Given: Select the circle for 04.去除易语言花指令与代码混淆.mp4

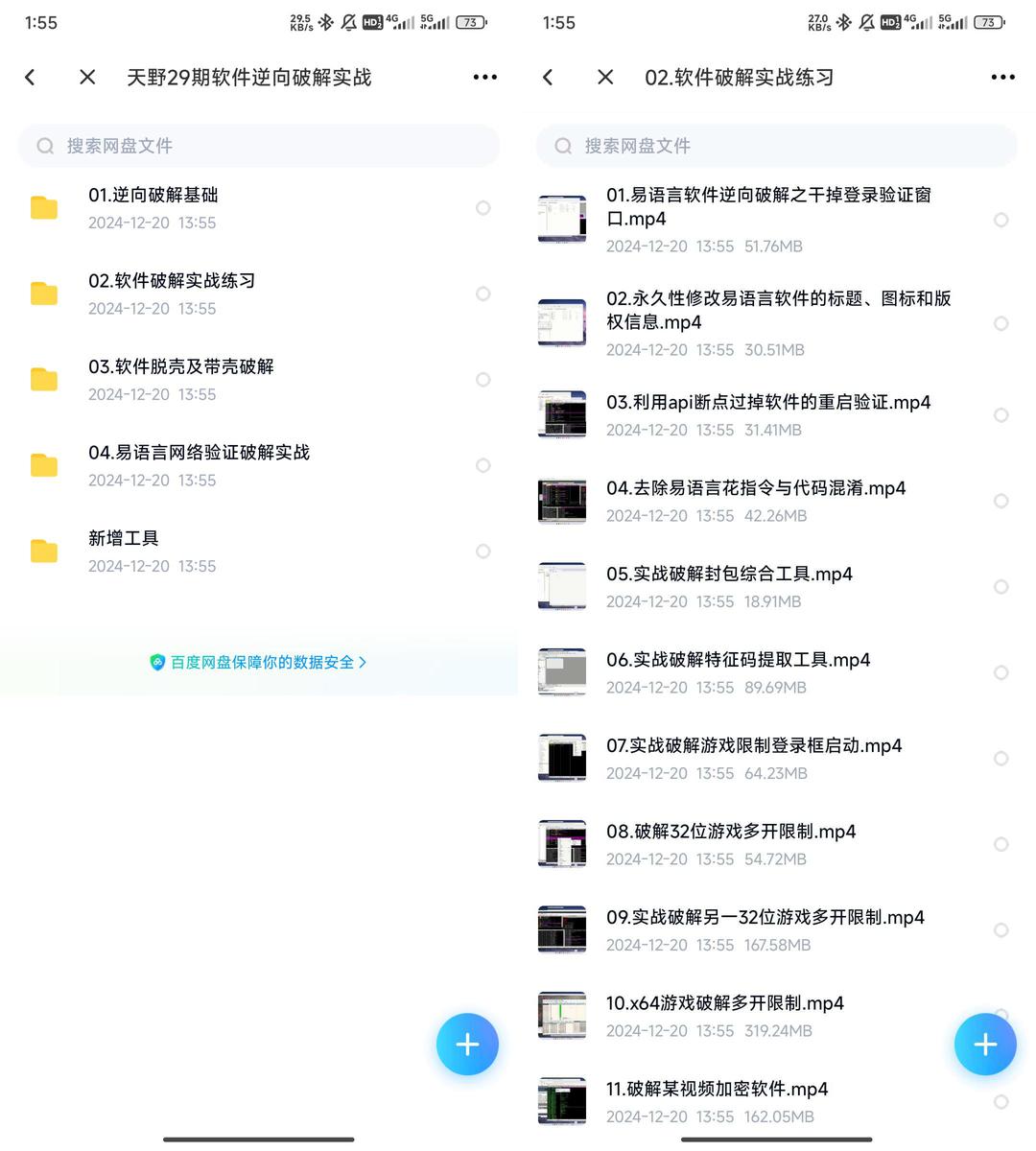Looking at the screenshot, I should (x=1001, y=501).
